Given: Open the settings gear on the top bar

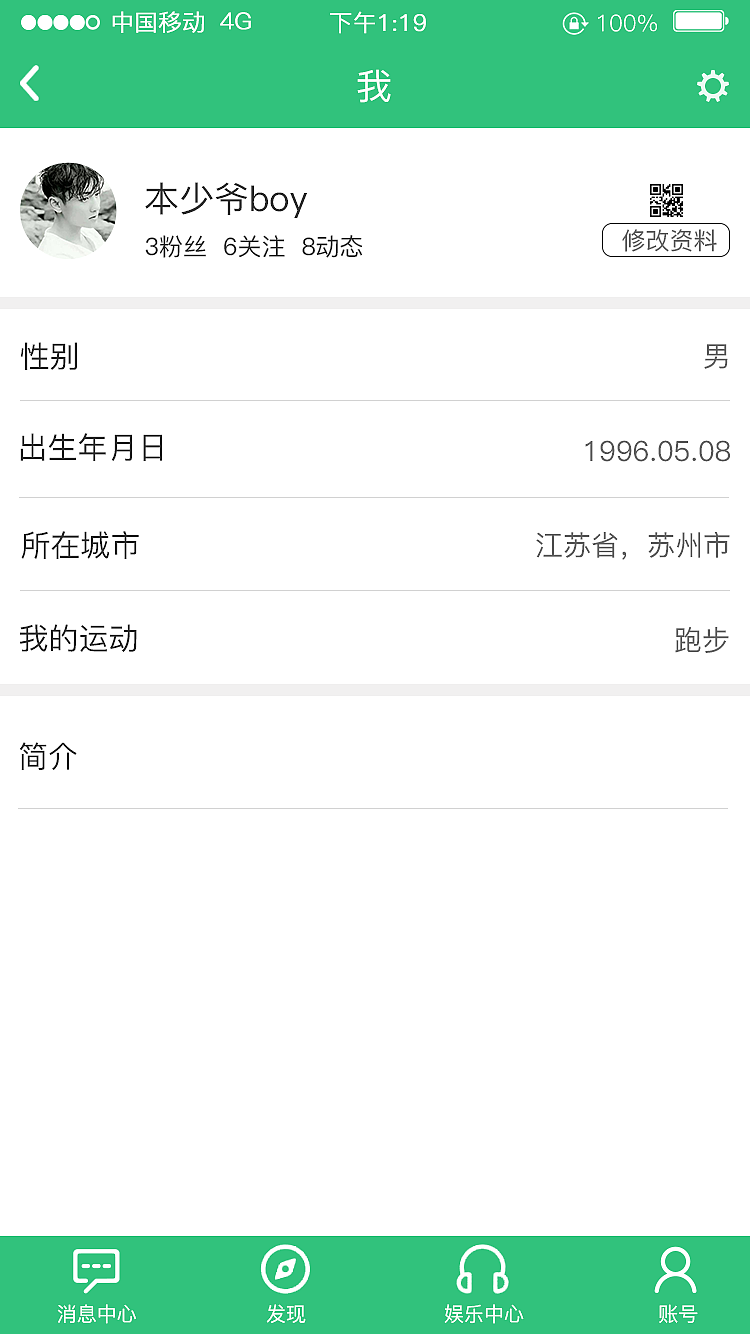Looking at the screenshot, I should 713,86.
